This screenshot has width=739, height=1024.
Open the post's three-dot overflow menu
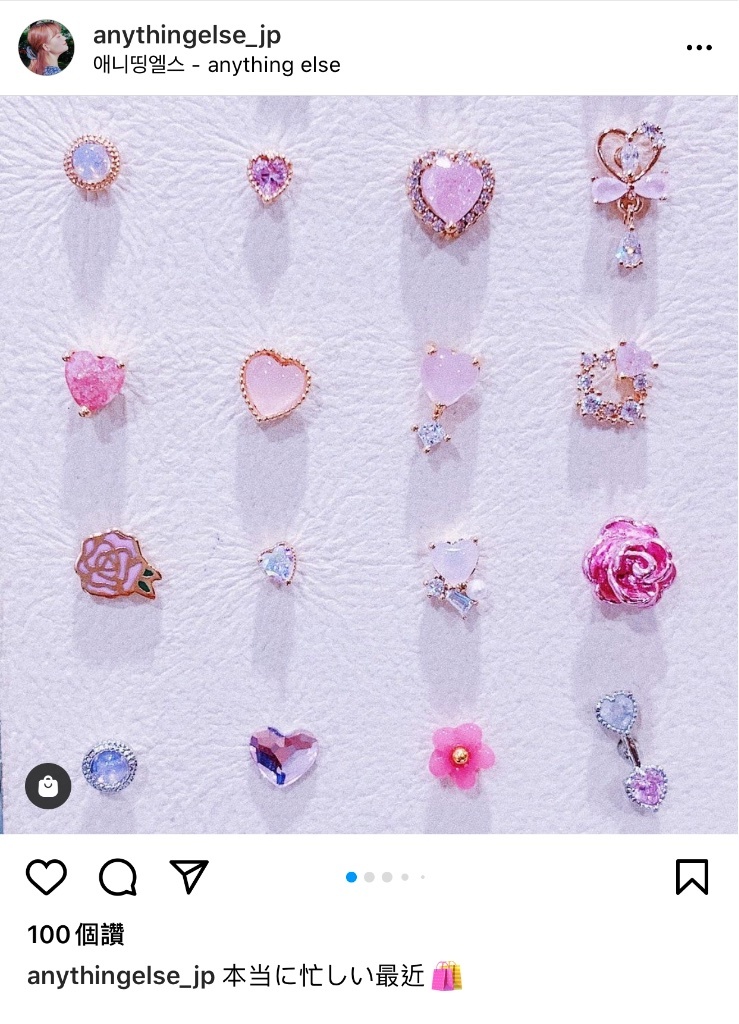[x=698, y=48]
